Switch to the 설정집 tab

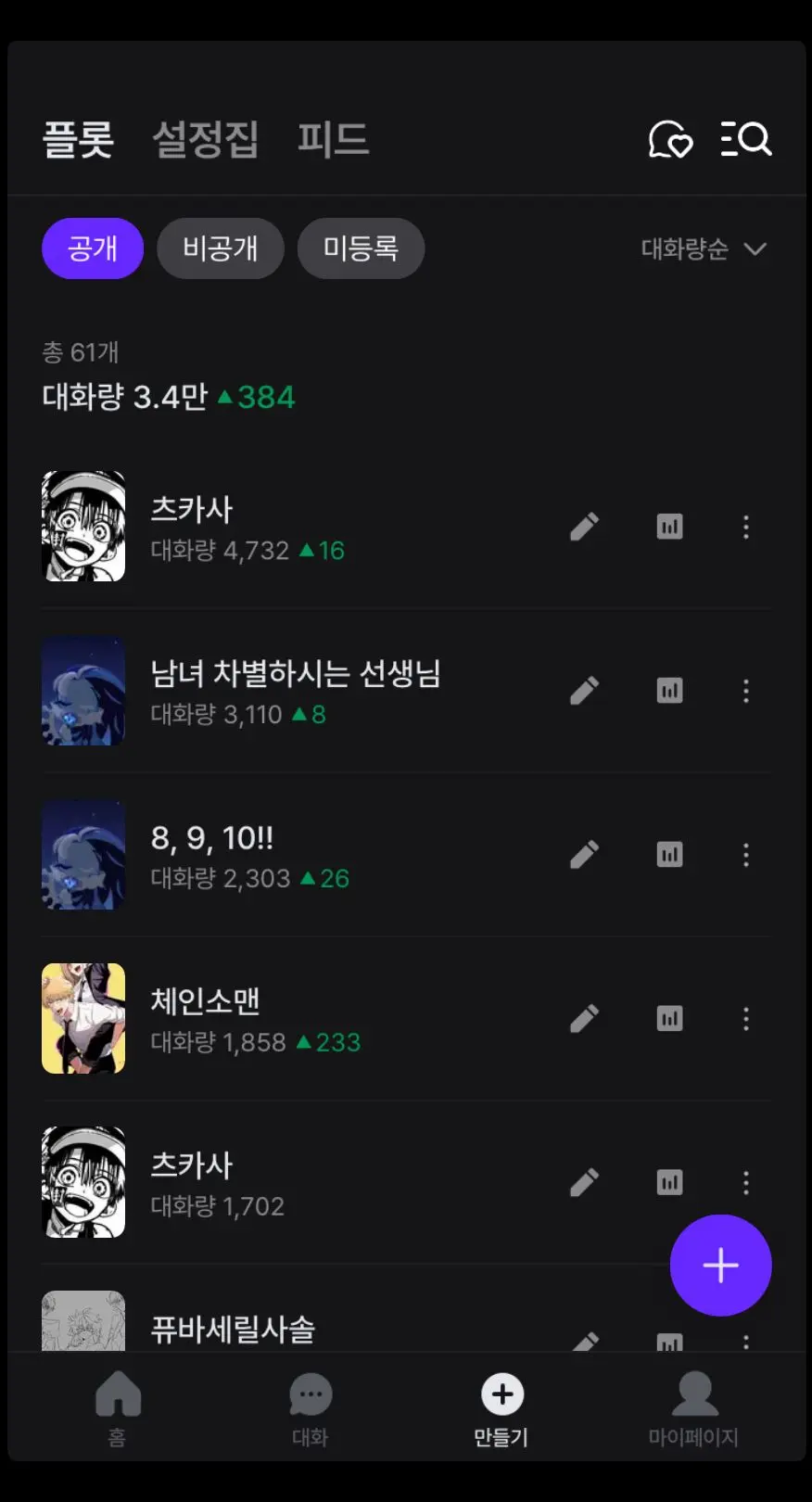point(205,140)
